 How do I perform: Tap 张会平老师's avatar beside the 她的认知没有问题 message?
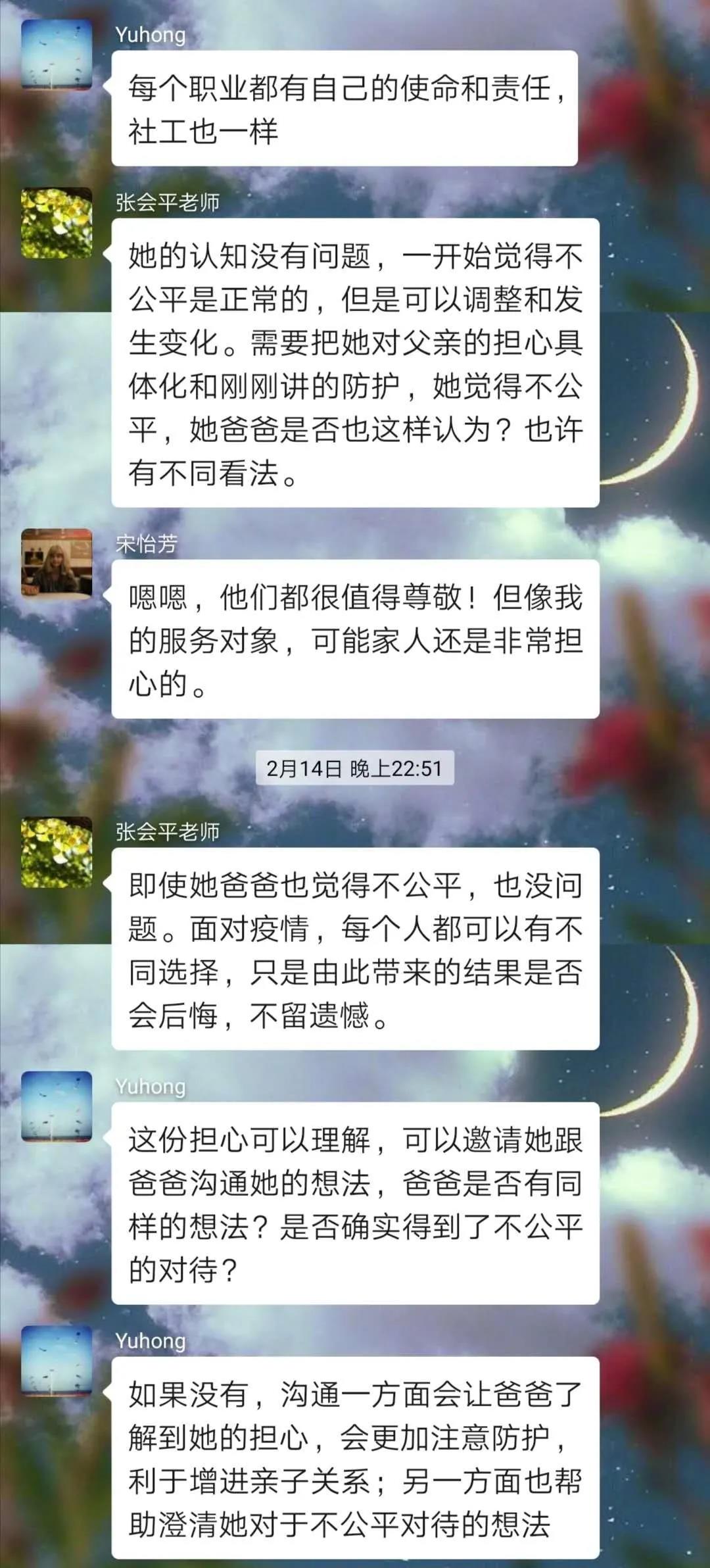click(57, 222)
